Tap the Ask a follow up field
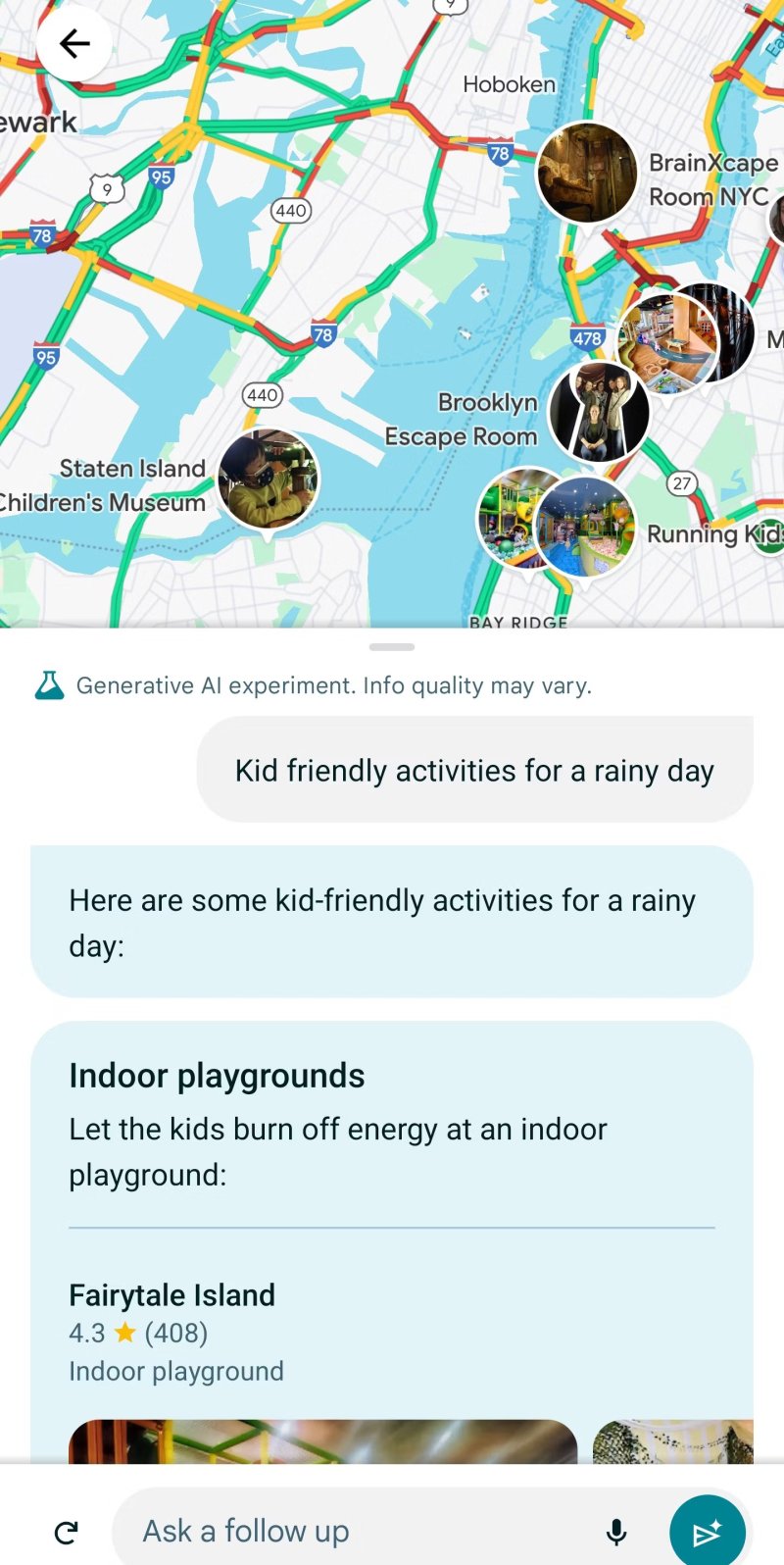This screenshot has width=784, height=1565. click(363, 1531)
